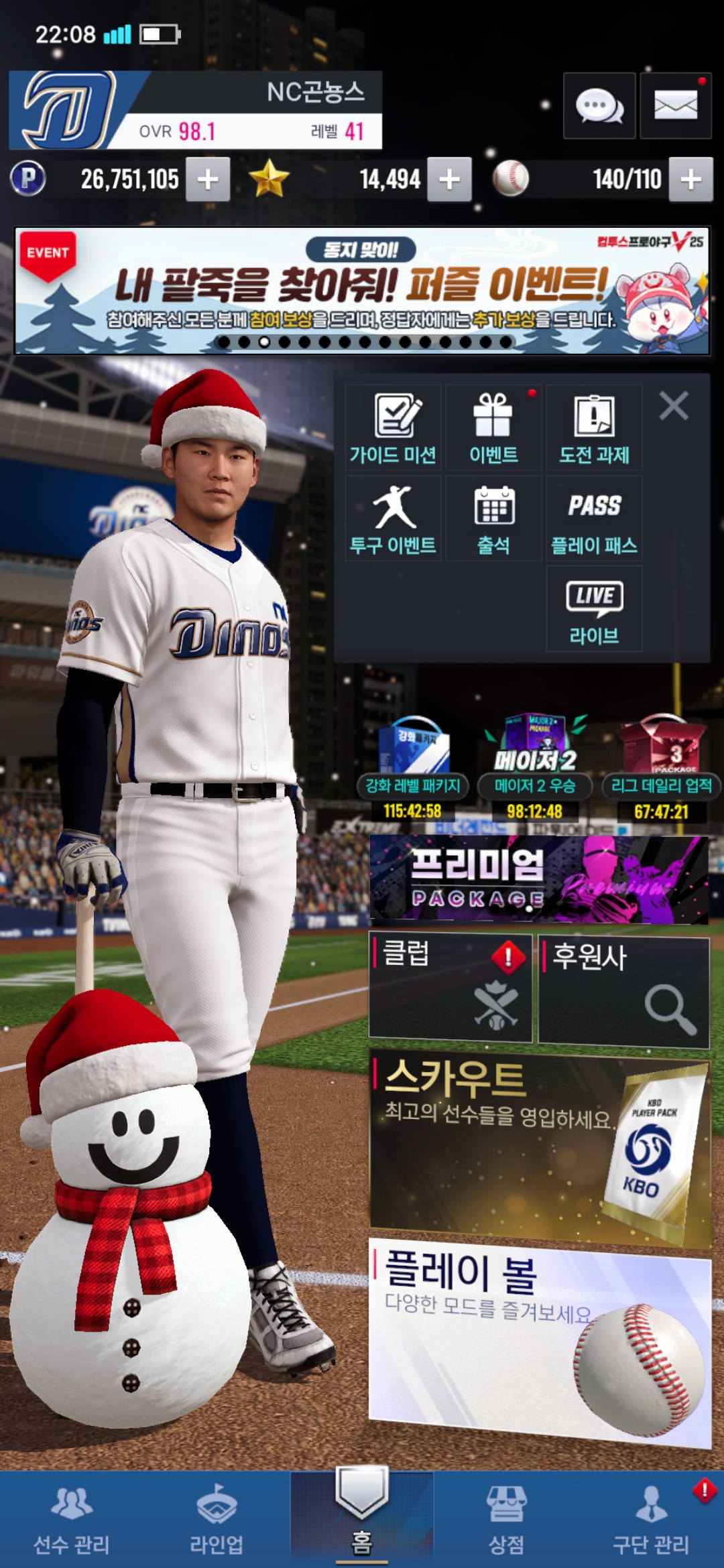Open 도전 과제 challenges
The height and width of the screenshot is (1568, 724).
[x=594, y=428]
